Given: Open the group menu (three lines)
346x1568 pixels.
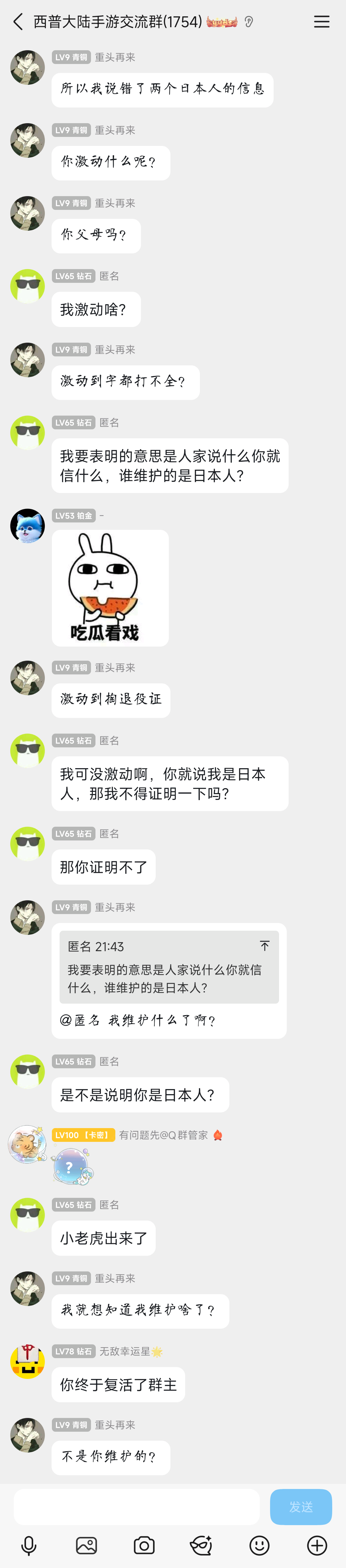Looking at the screenshot, I should click(x=322, y=22).
